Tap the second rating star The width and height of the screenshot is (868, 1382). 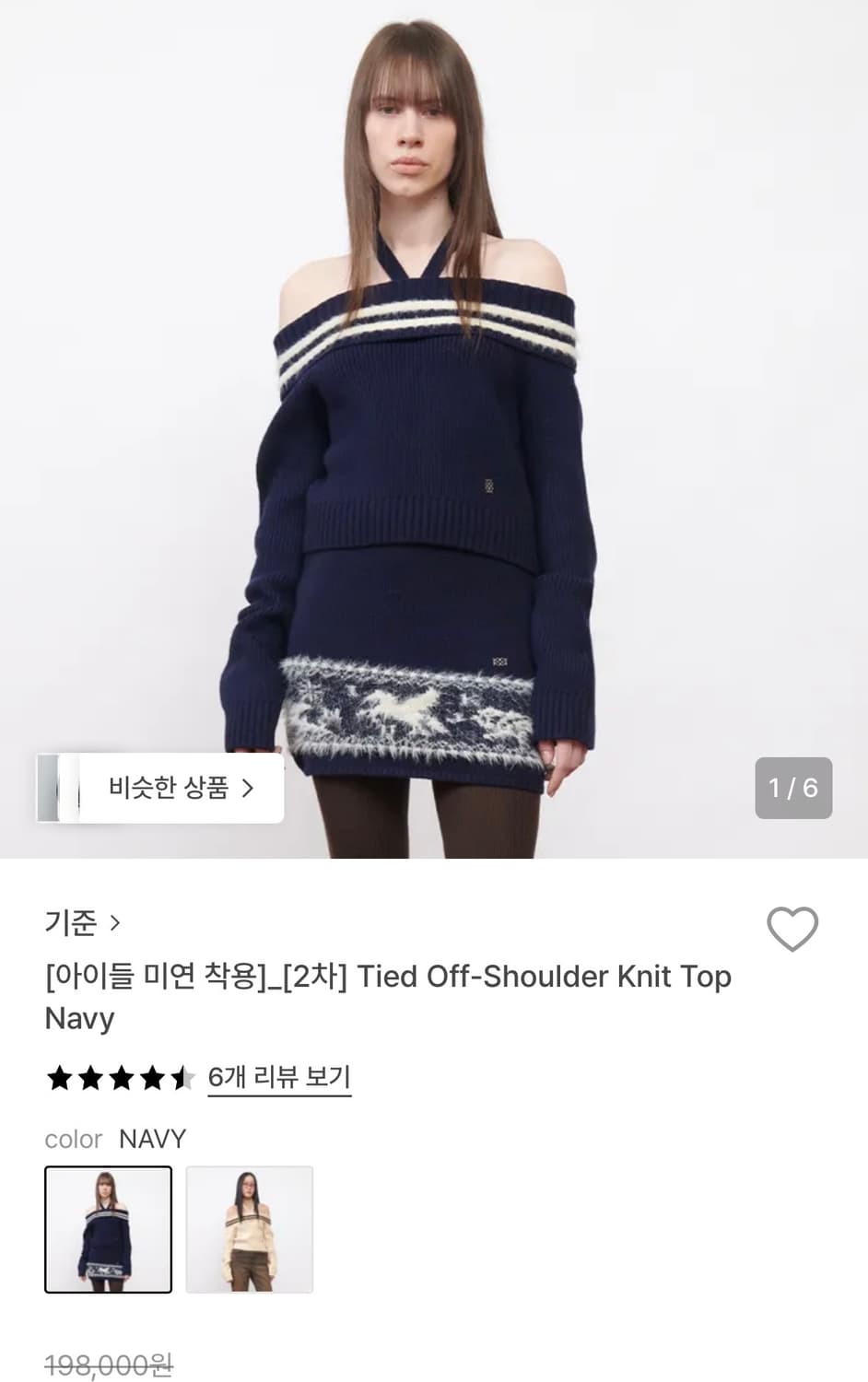point(89,1077)
